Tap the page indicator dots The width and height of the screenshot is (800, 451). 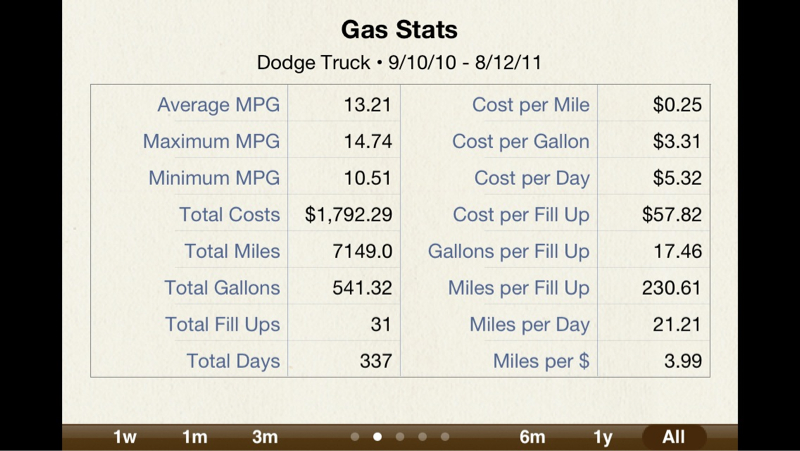(400, 437)
